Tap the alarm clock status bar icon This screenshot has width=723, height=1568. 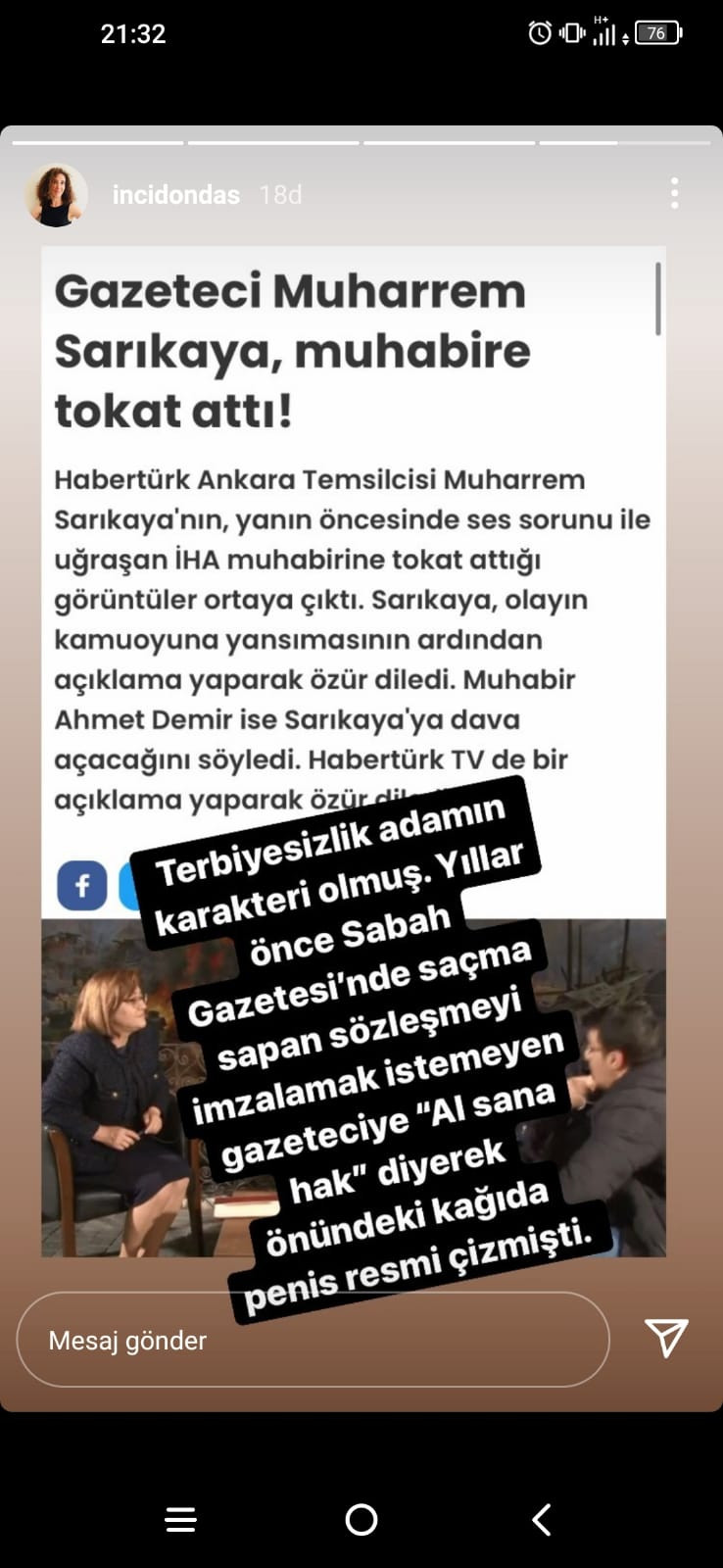538,32
